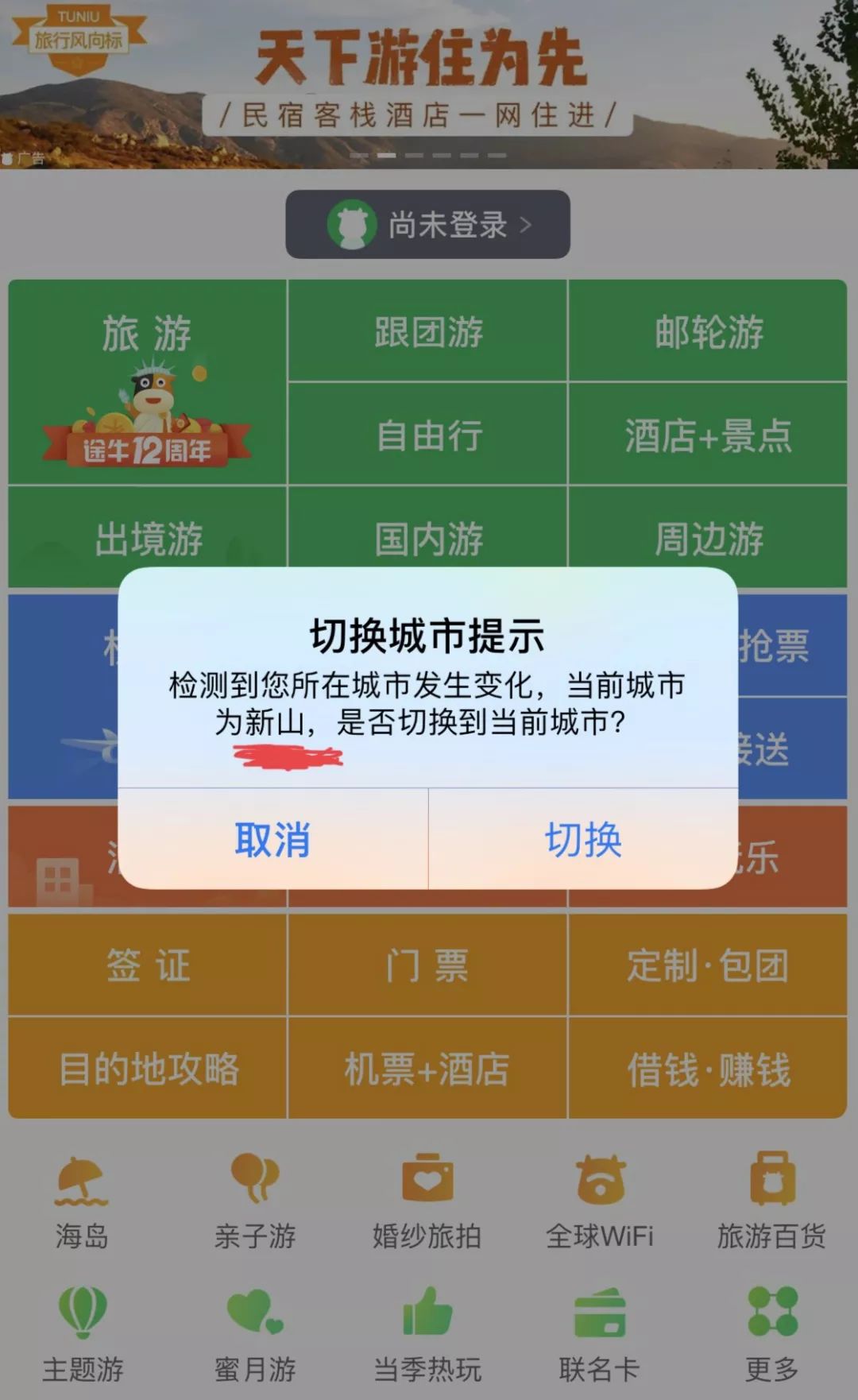The height and width of the screenshot is (1400, 858).
Task: Open 机票+酒店 flight and hotel
Action: (x=428, y=1069)
